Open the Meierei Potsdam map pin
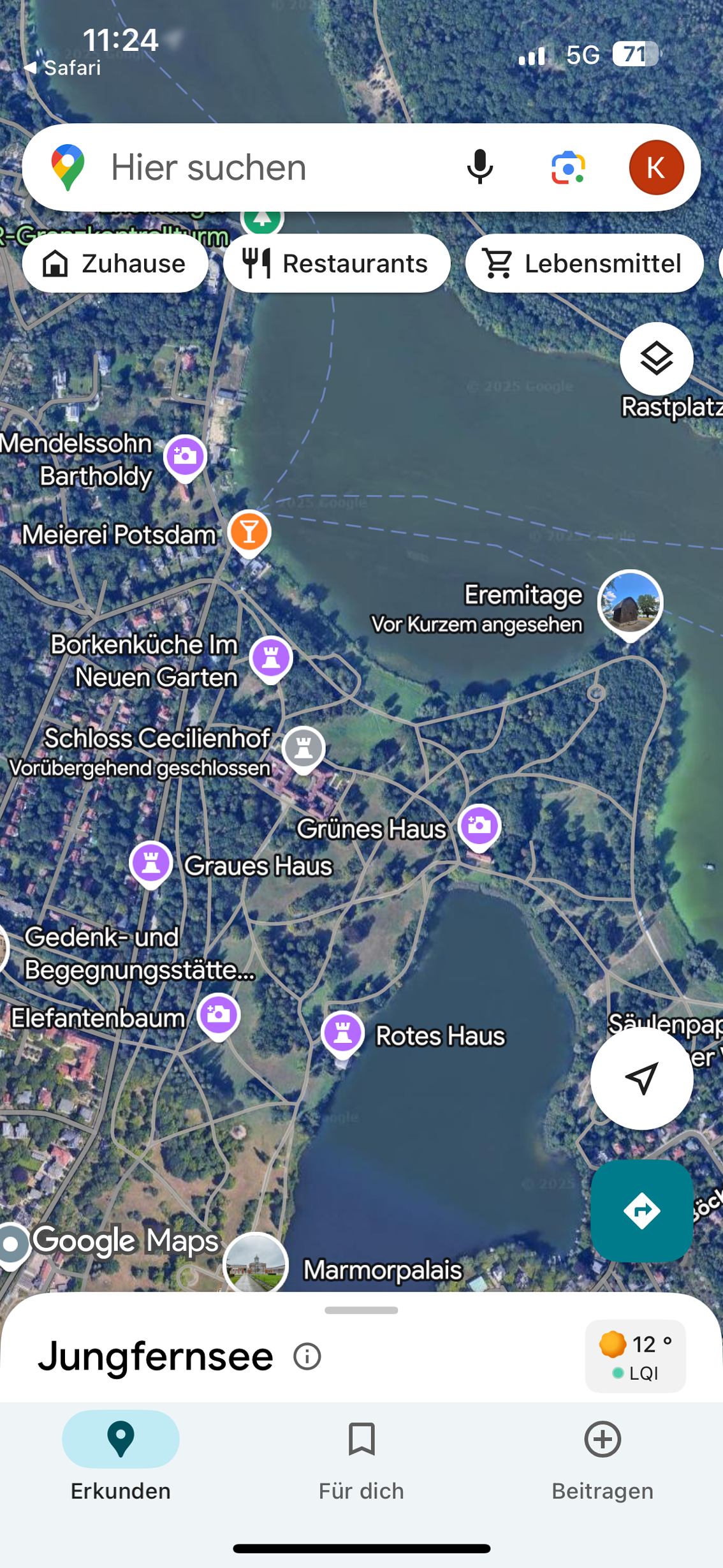723x1568 pixels. [x=249, y=532]
